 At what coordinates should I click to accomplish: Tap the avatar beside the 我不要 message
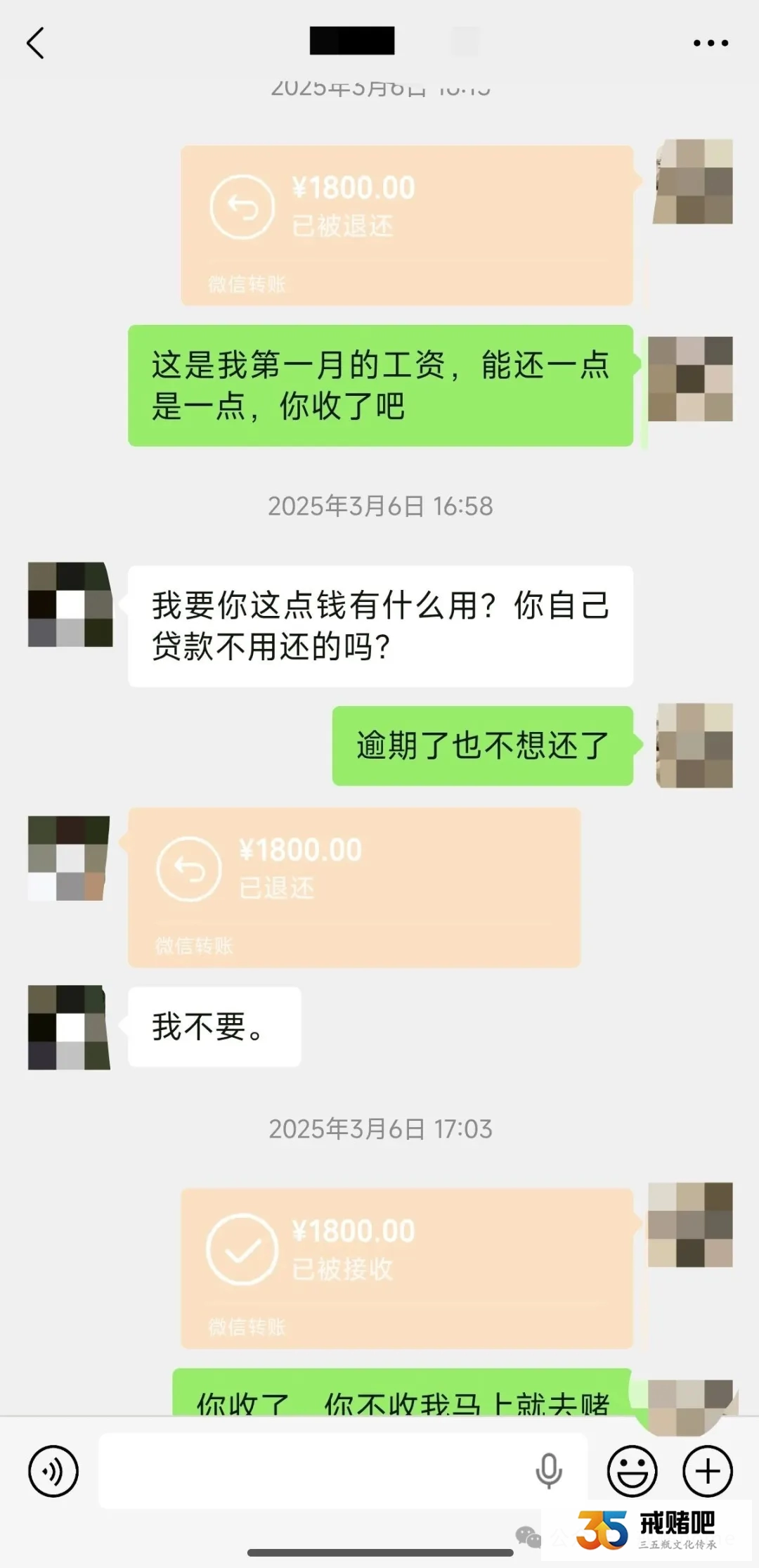coord(70,1027)
